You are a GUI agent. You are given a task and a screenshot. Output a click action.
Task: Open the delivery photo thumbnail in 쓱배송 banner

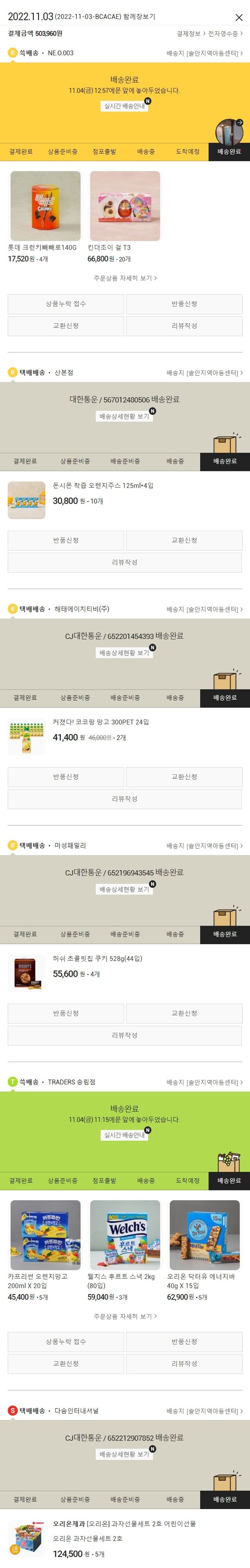click(229, 131)
